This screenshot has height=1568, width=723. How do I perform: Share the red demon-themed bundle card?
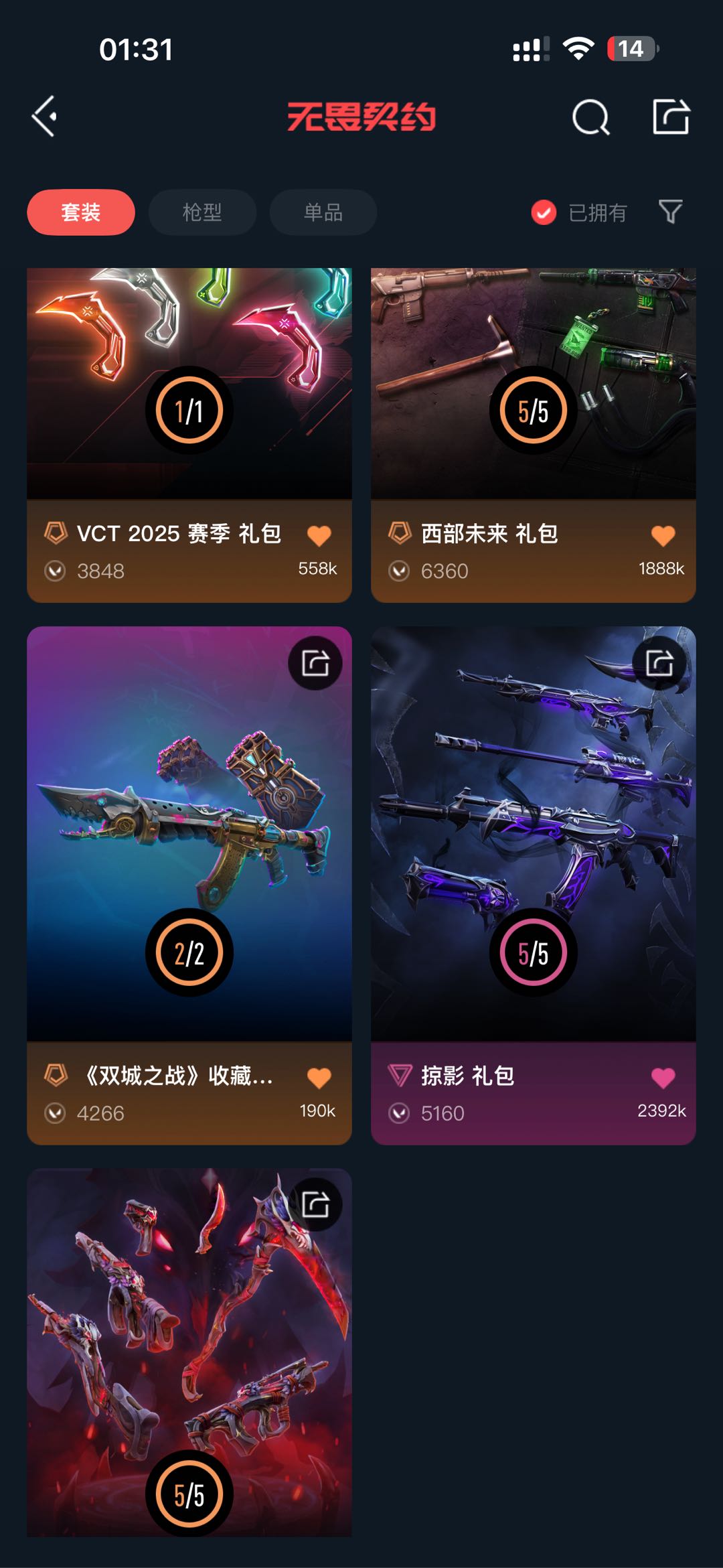[x=315, y=1204]
